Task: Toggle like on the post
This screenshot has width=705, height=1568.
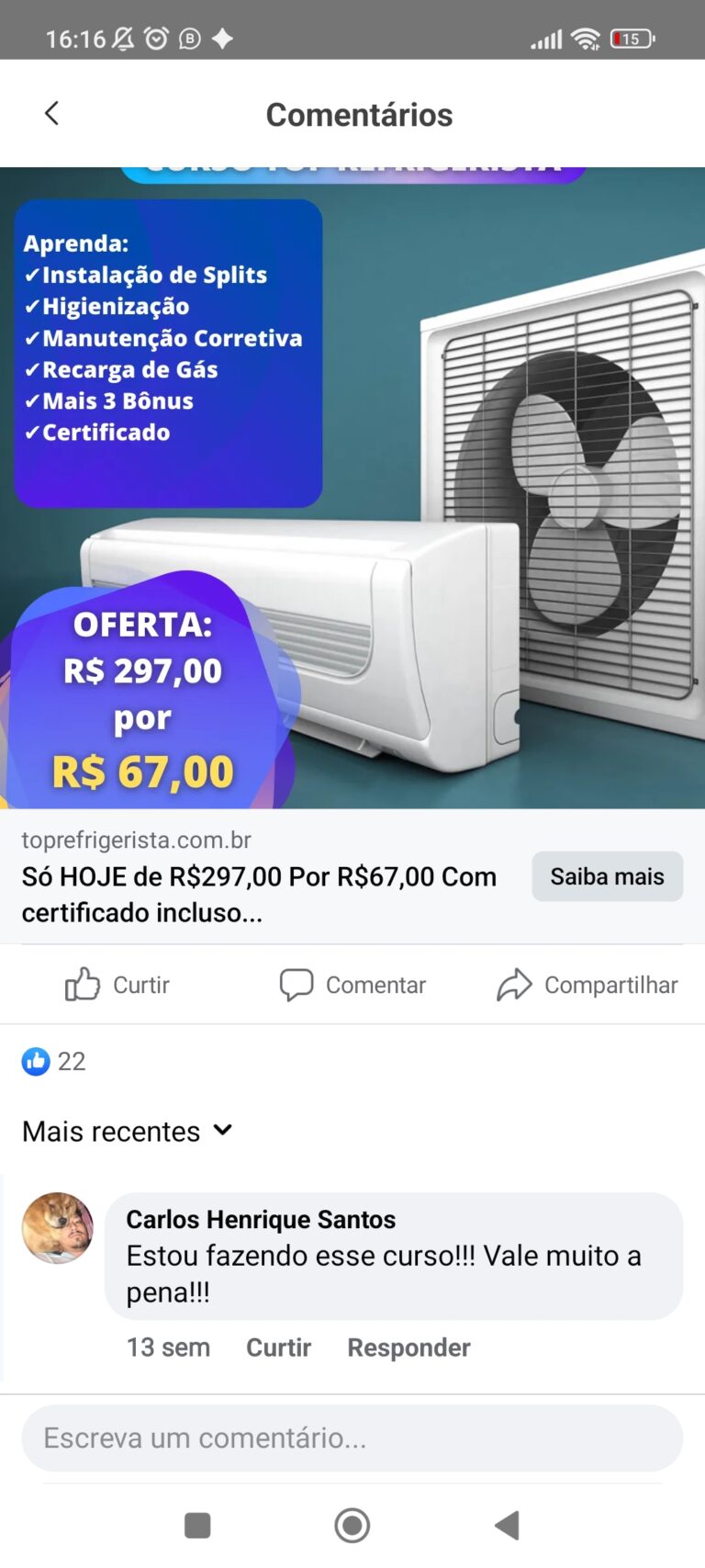Action: [117, 984]
